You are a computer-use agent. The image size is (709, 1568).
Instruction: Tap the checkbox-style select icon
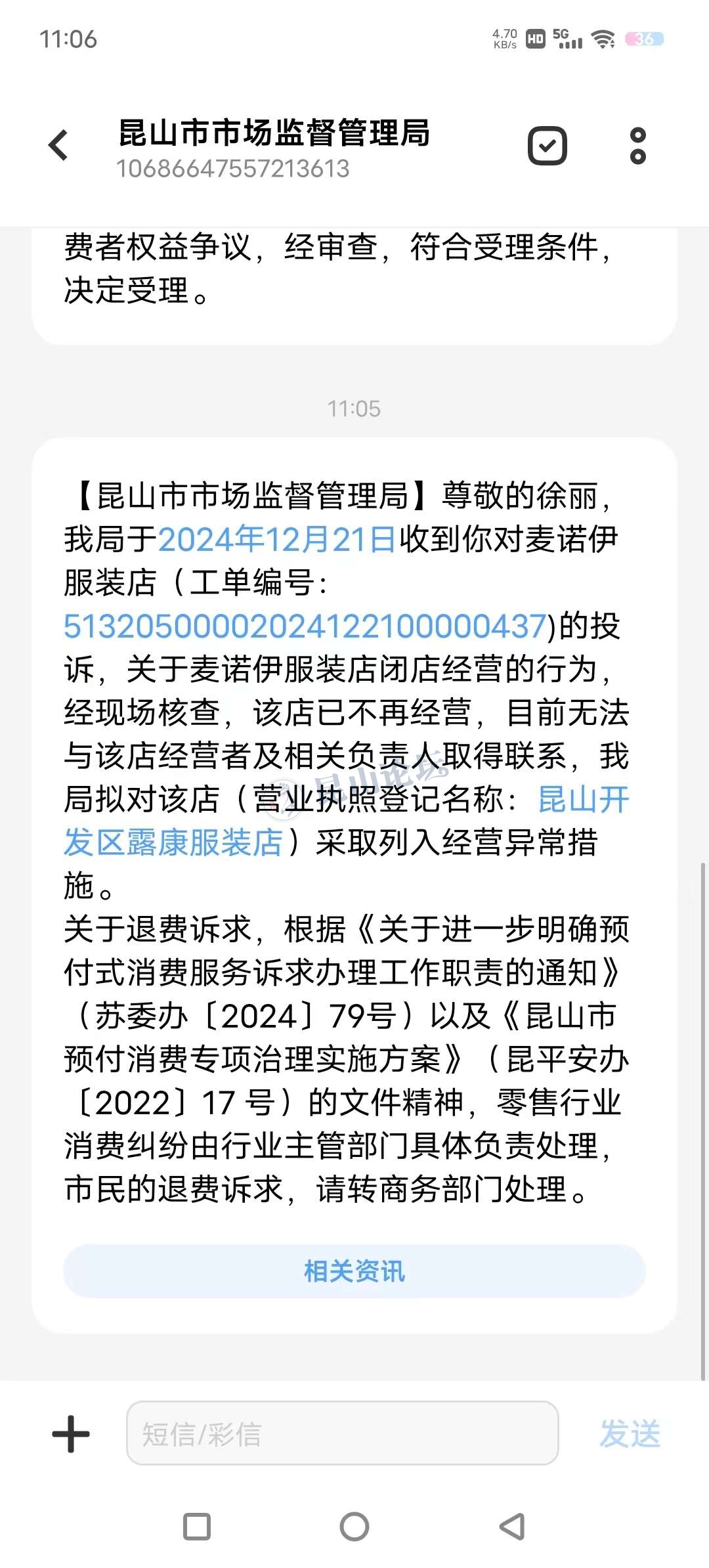547,145
